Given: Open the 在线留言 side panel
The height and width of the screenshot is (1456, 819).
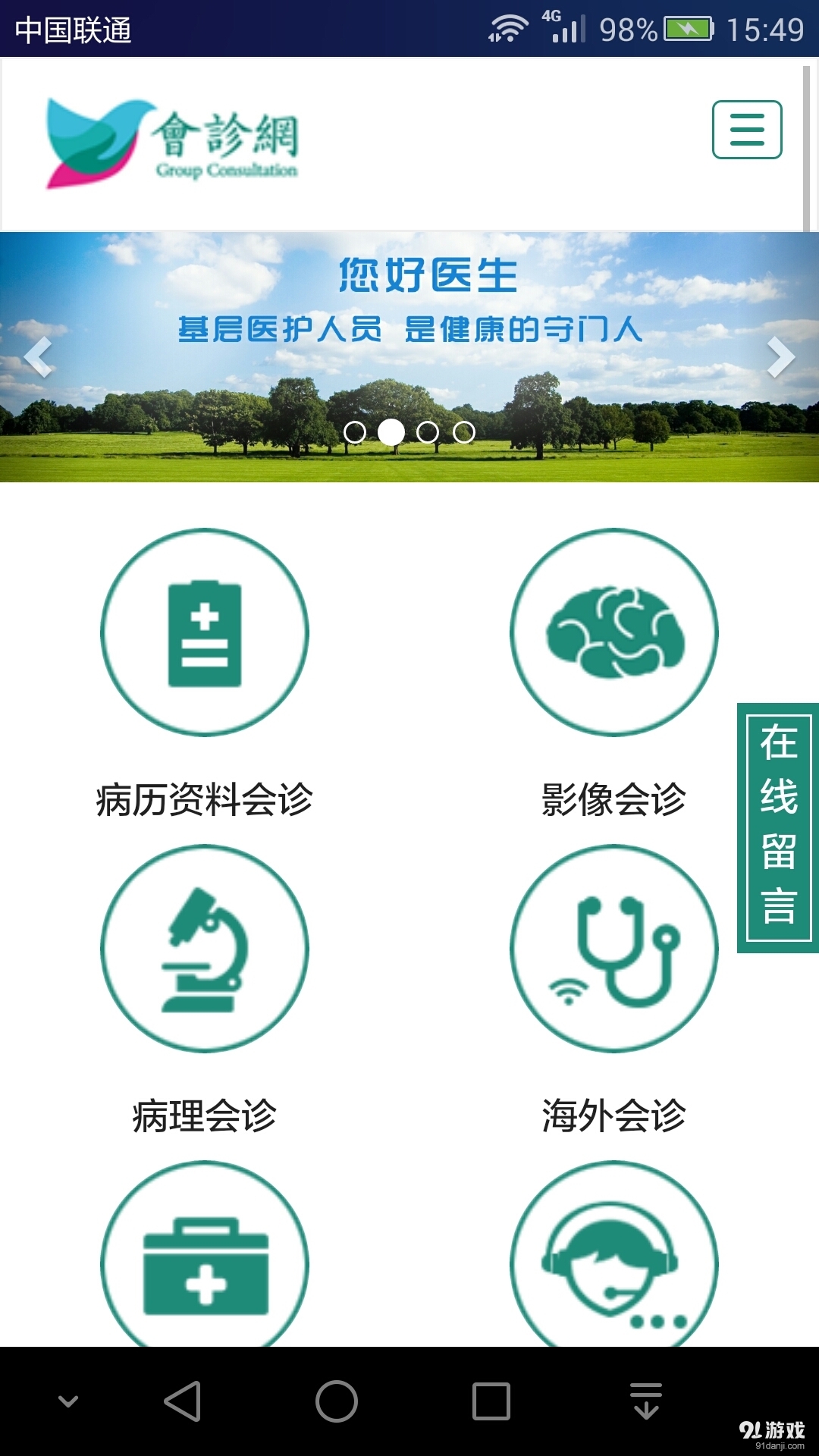Looking at the screenshot, I should click(x=776, y=827).
